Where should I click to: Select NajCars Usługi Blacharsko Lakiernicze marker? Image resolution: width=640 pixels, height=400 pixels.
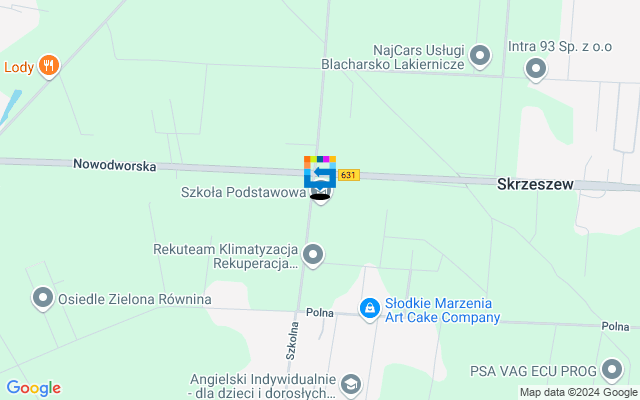click(x=480, y=55)
